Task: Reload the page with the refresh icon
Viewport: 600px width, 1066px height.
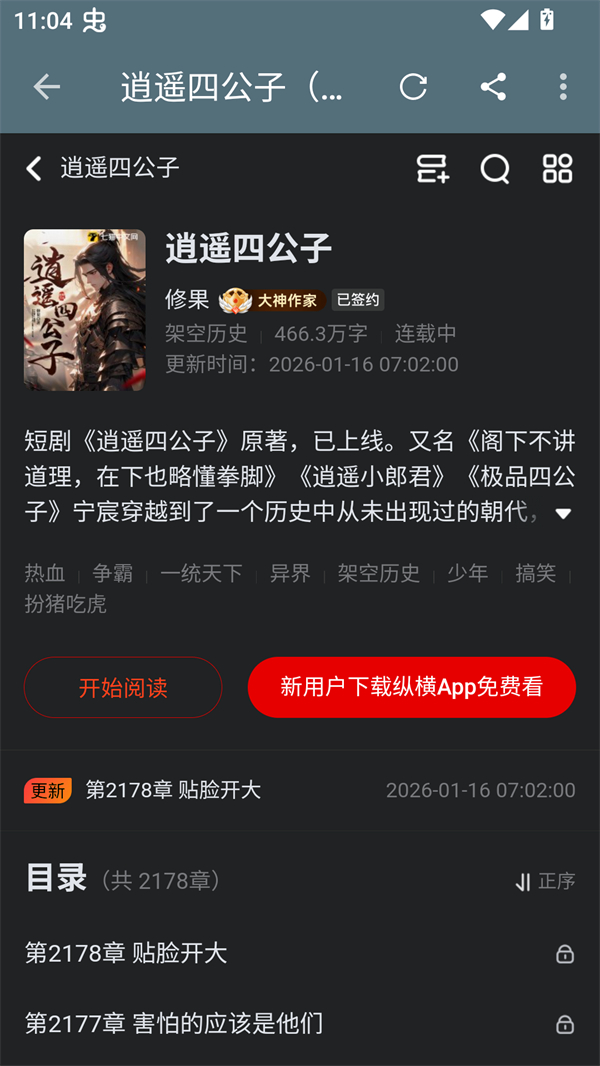Action: tap(413, 87)
